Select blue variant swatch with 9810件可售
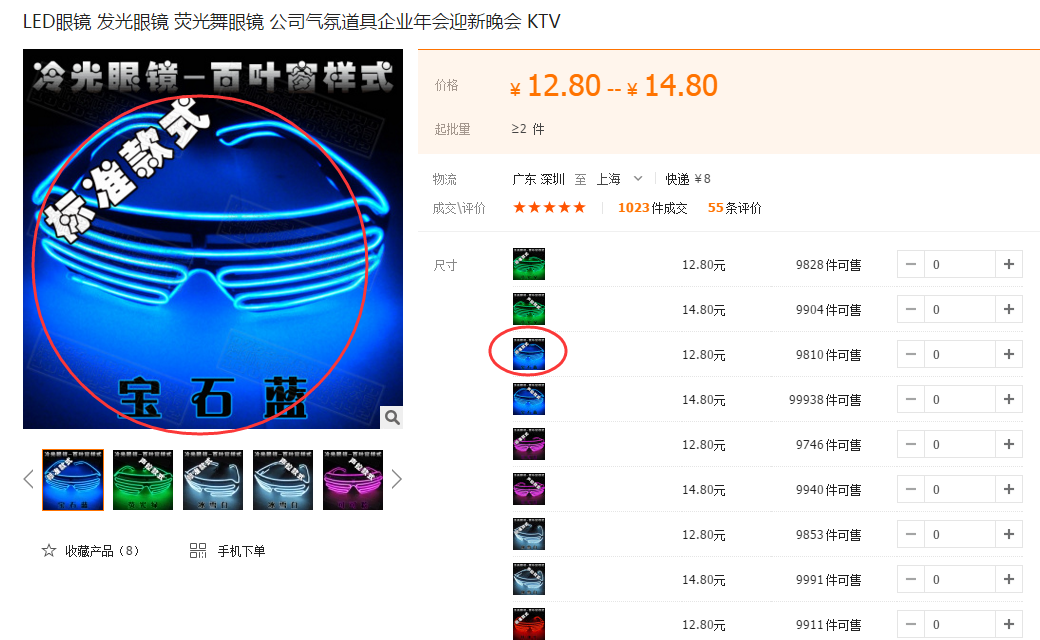1040x640 pixels. click(x=529, y=354)
